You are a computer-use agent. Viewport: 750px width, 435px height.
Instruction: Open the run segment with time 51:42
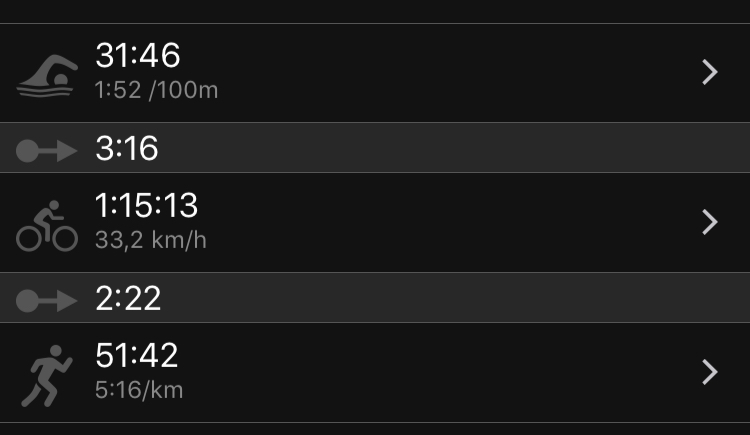(x=375, y=372)
